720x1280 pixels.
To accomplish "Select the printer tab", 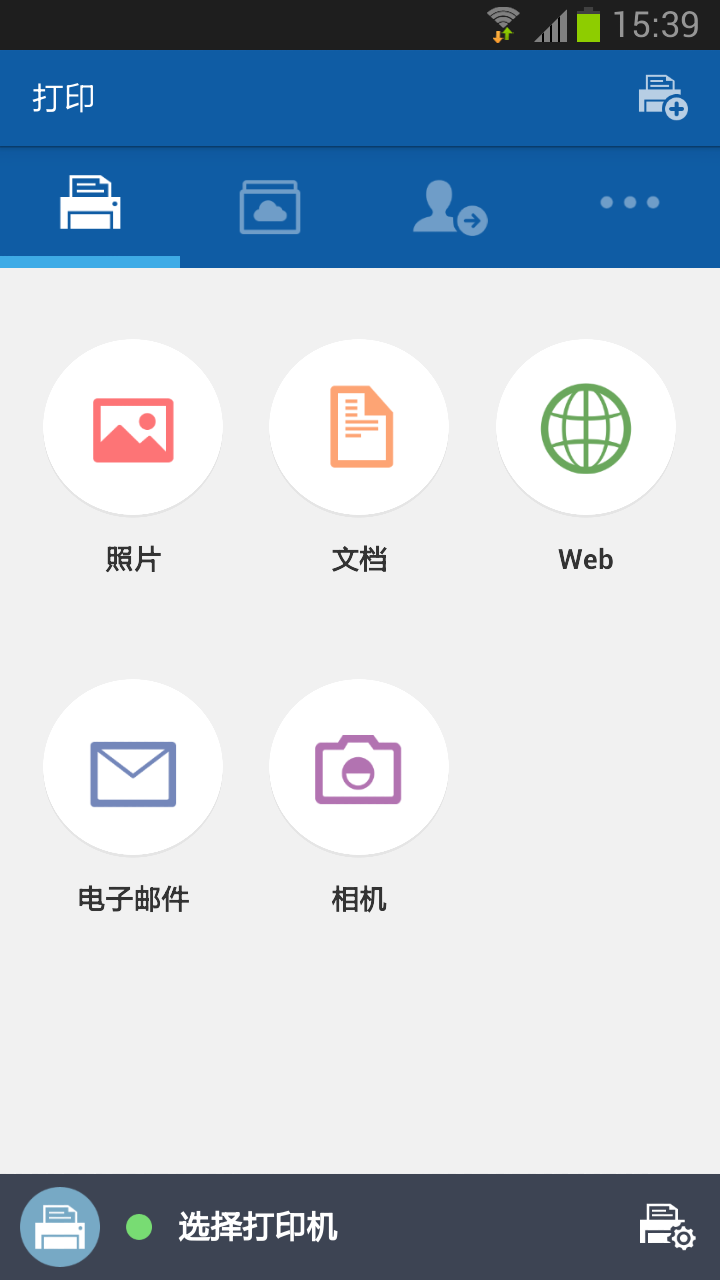I will [x=90, y=203].
